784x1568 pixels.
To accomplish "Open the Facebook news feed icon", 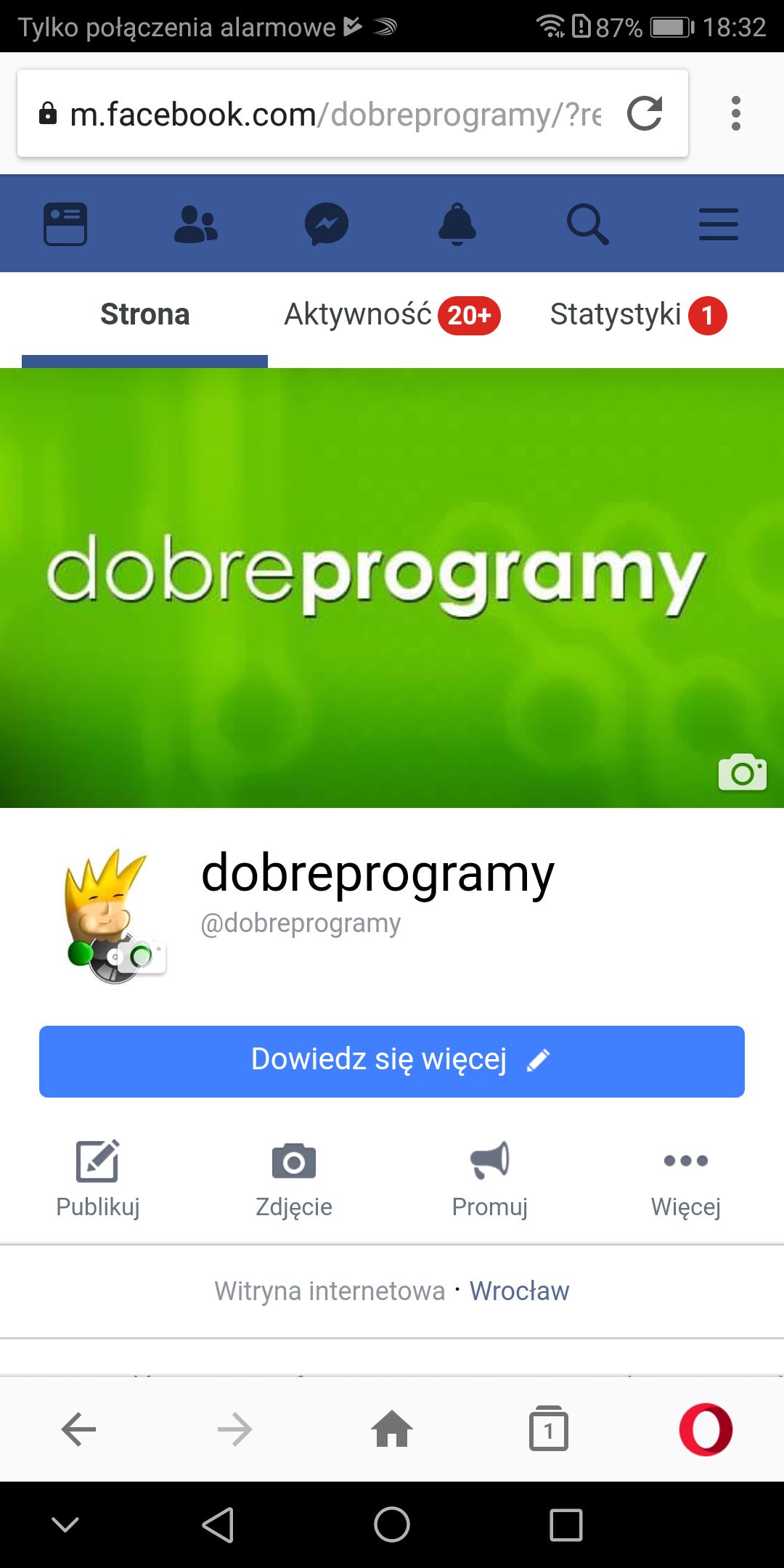I will (x=65, y=224).
